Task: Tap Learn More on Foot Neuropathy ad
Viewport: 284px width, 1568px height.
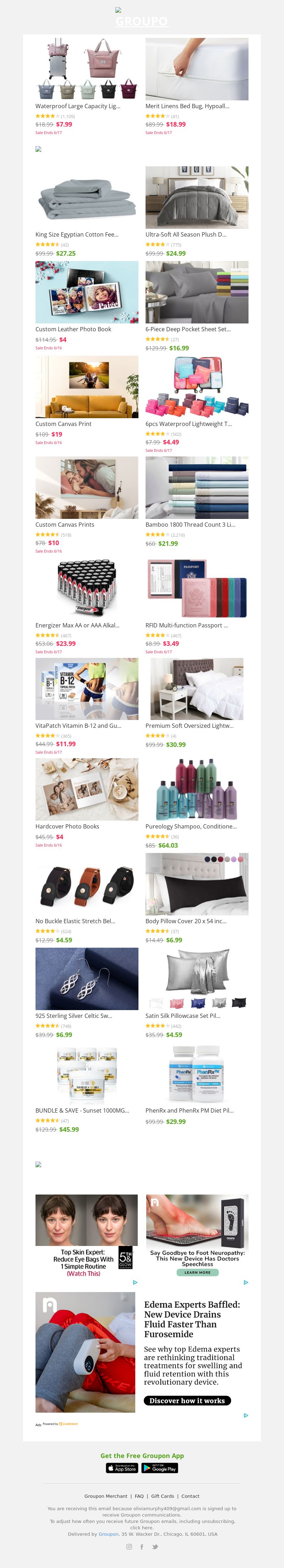Action: [197, 1272]
